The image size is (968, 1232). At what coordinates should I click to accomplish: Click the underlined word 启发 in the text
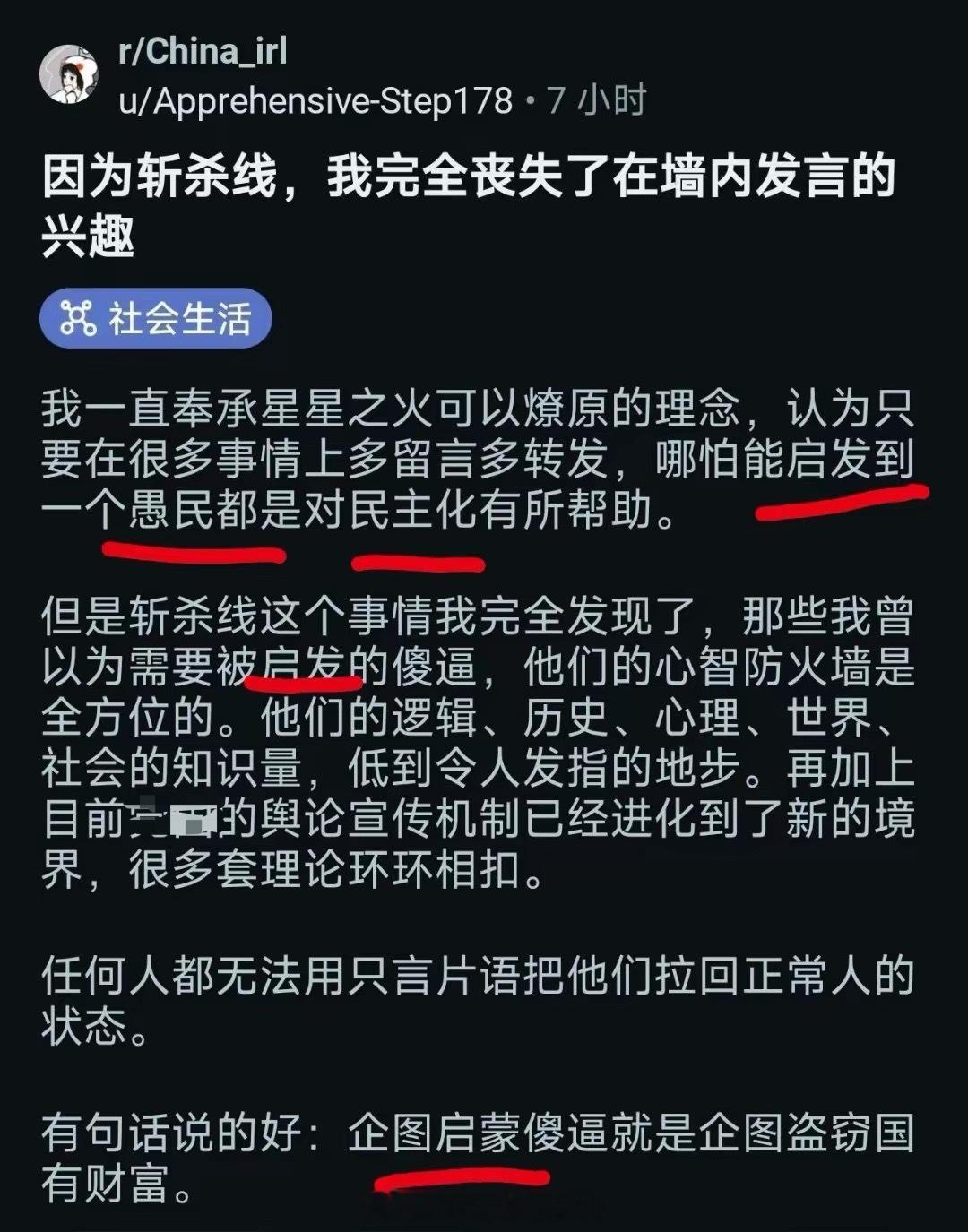pos(300,663)
